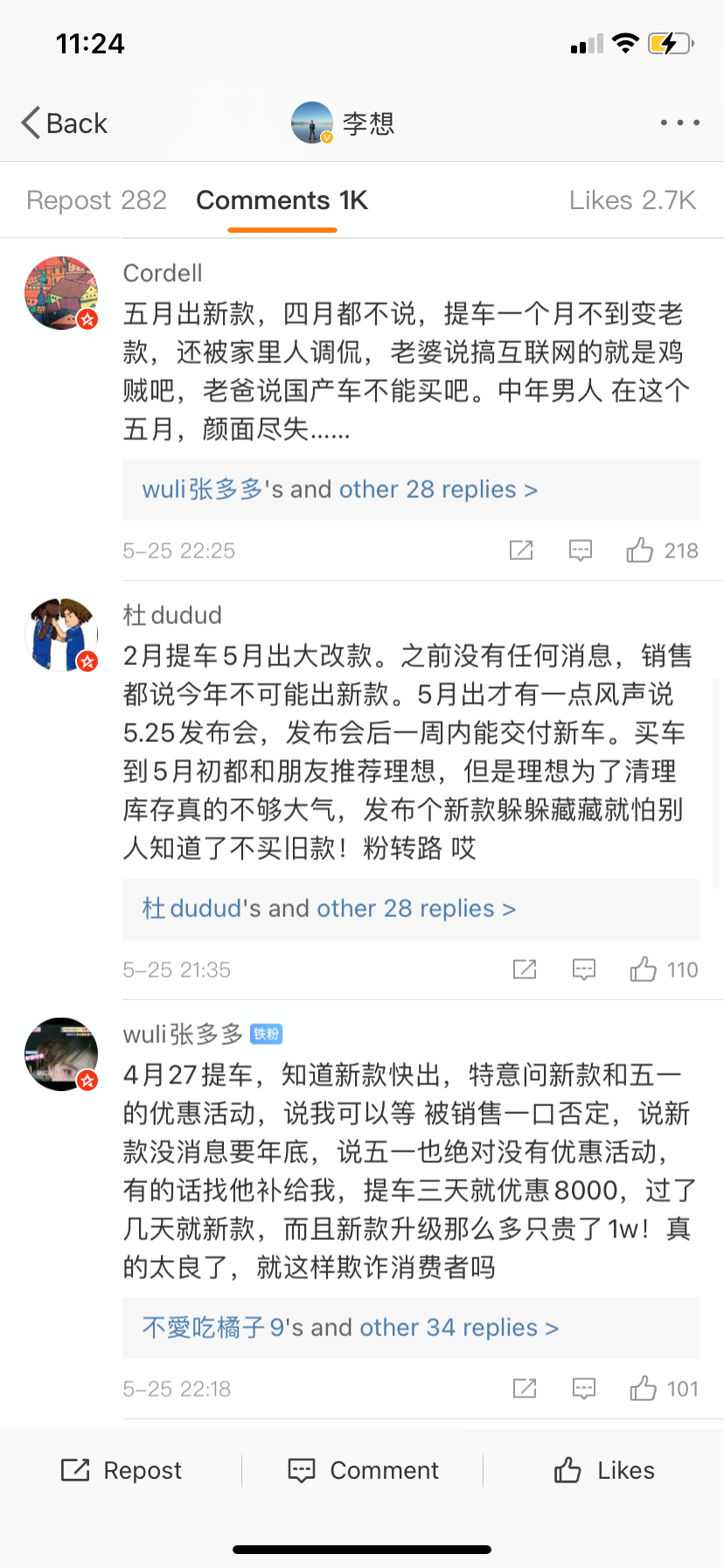Reply to Cordell's comment via the comment icon
The width and height of the screenshot is (724, 1568).
[581, 550]
